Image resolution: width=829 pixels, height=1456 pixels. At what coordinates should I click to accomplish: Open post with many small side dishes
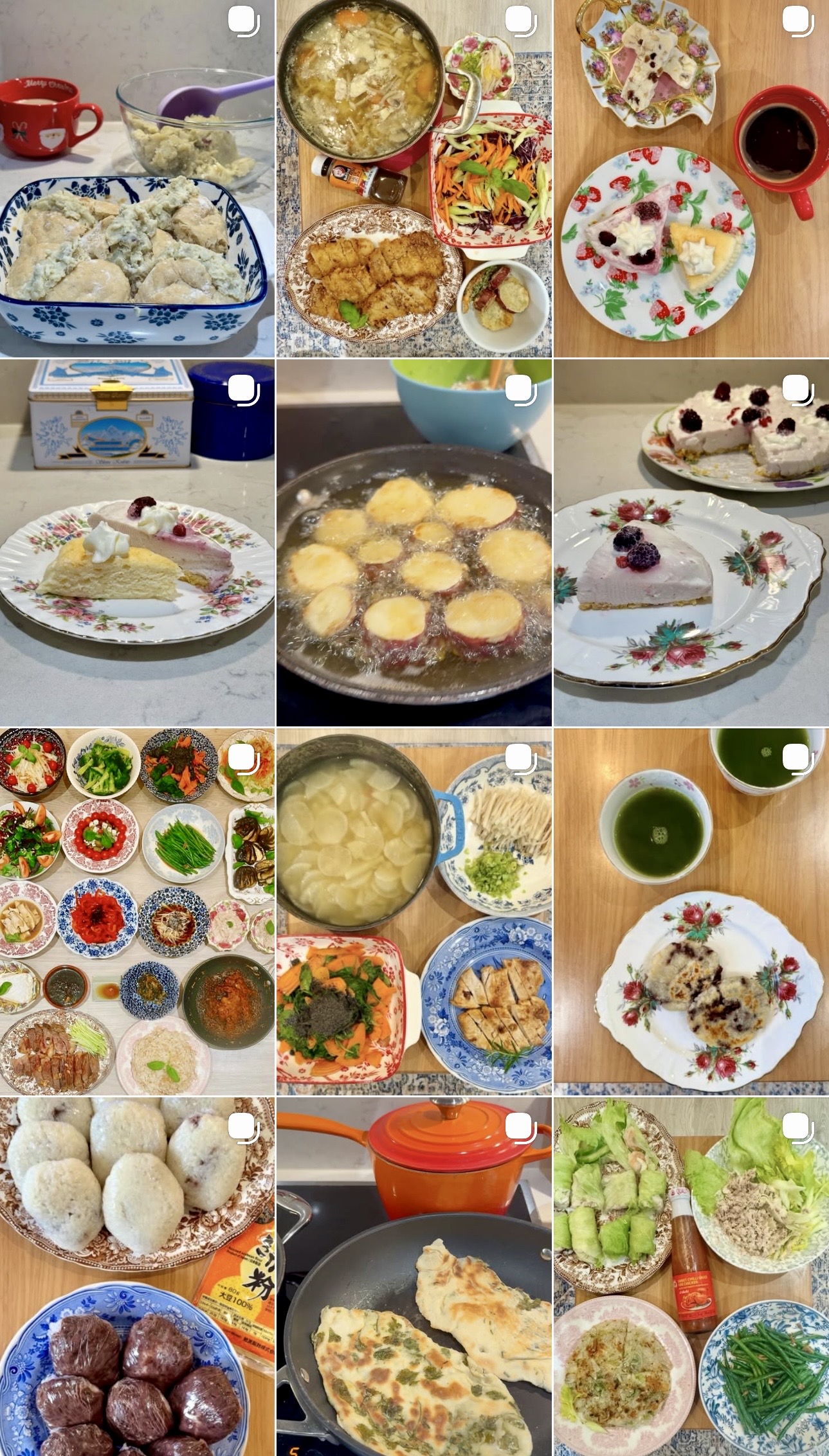(137, 912)
